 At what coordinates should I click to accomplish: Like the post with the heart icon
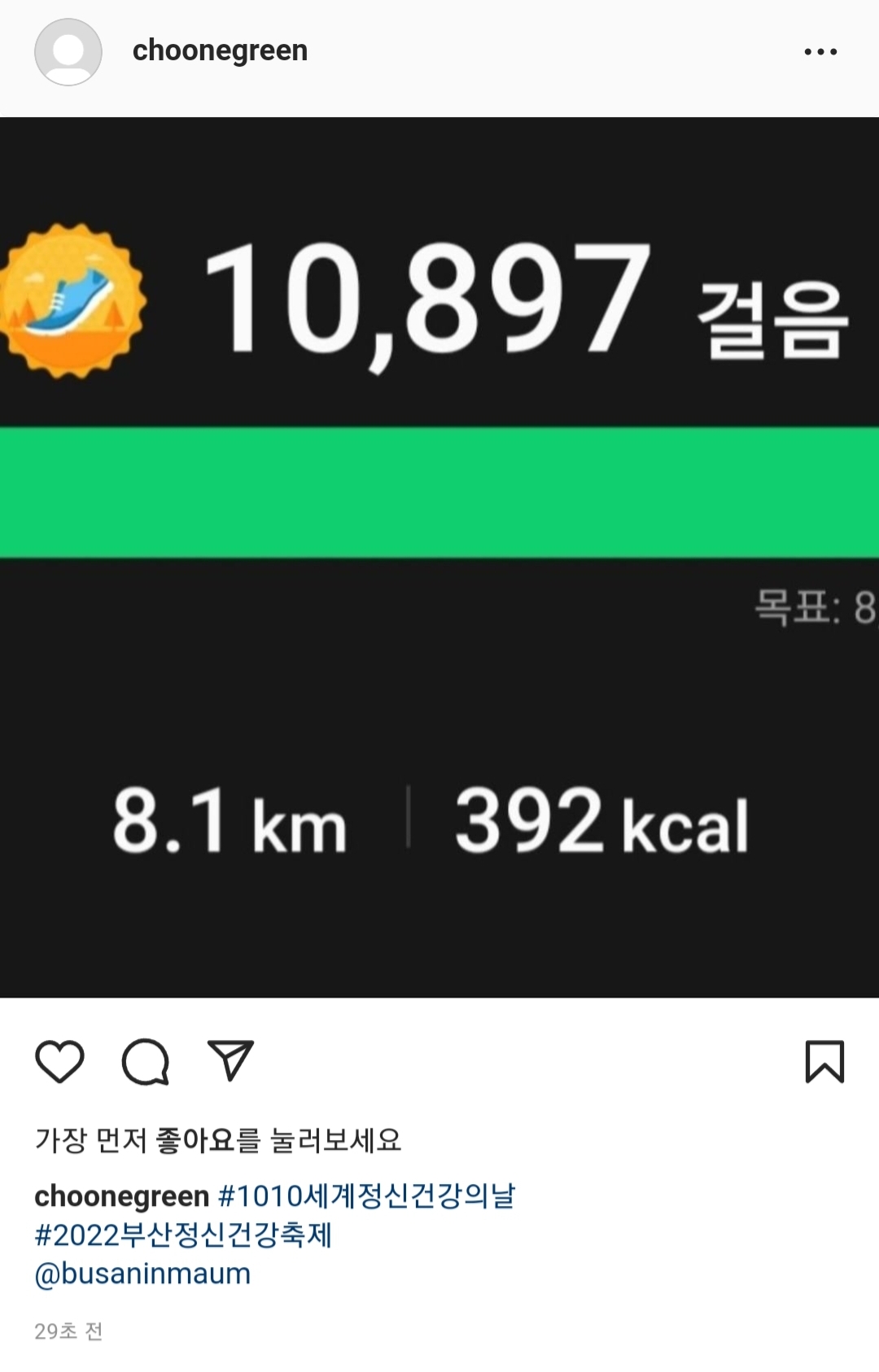(x=60, y=1062)
